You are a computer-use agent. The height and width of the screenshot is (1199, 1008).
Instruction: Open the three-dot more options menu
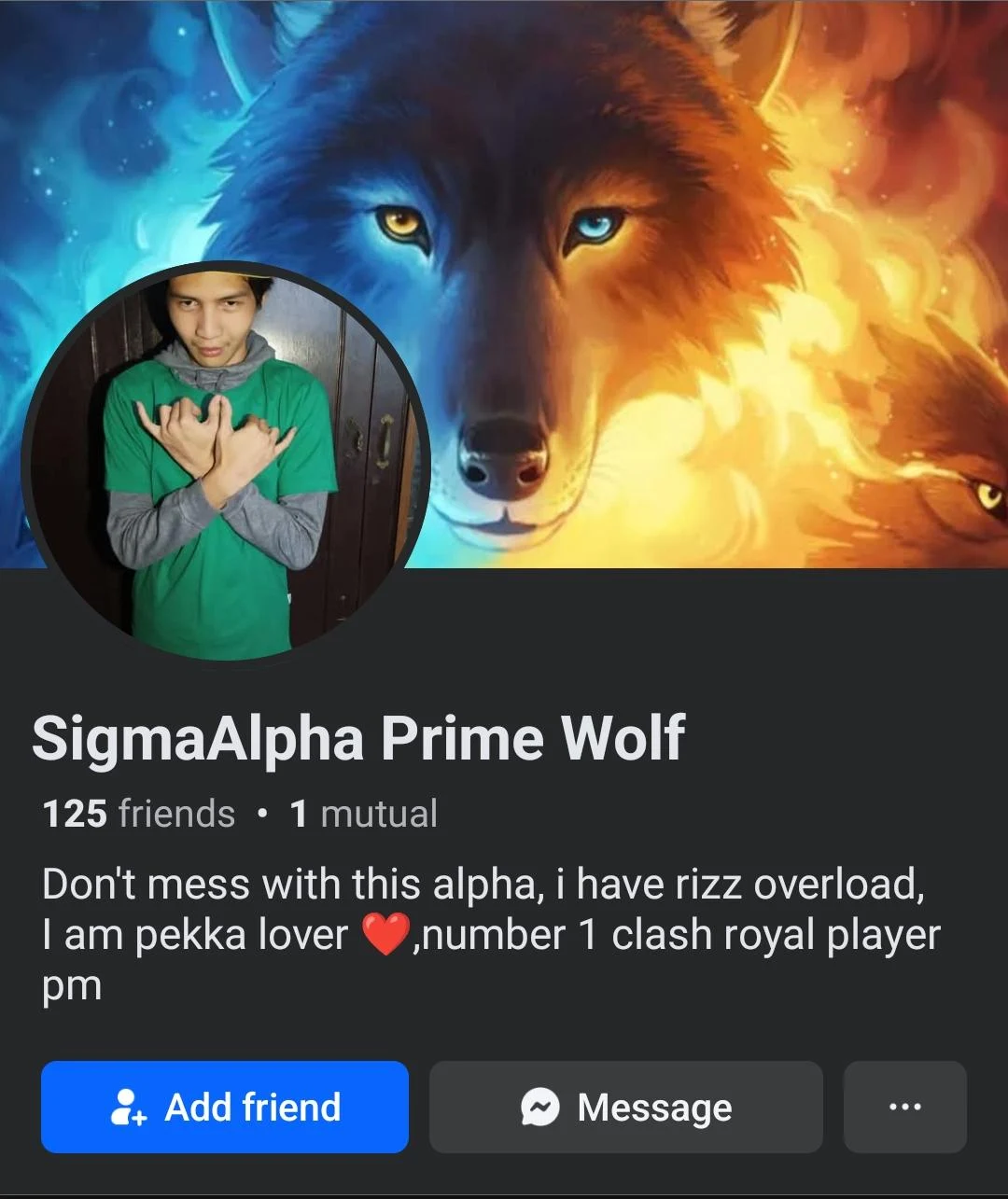(x=904, y=1107)
